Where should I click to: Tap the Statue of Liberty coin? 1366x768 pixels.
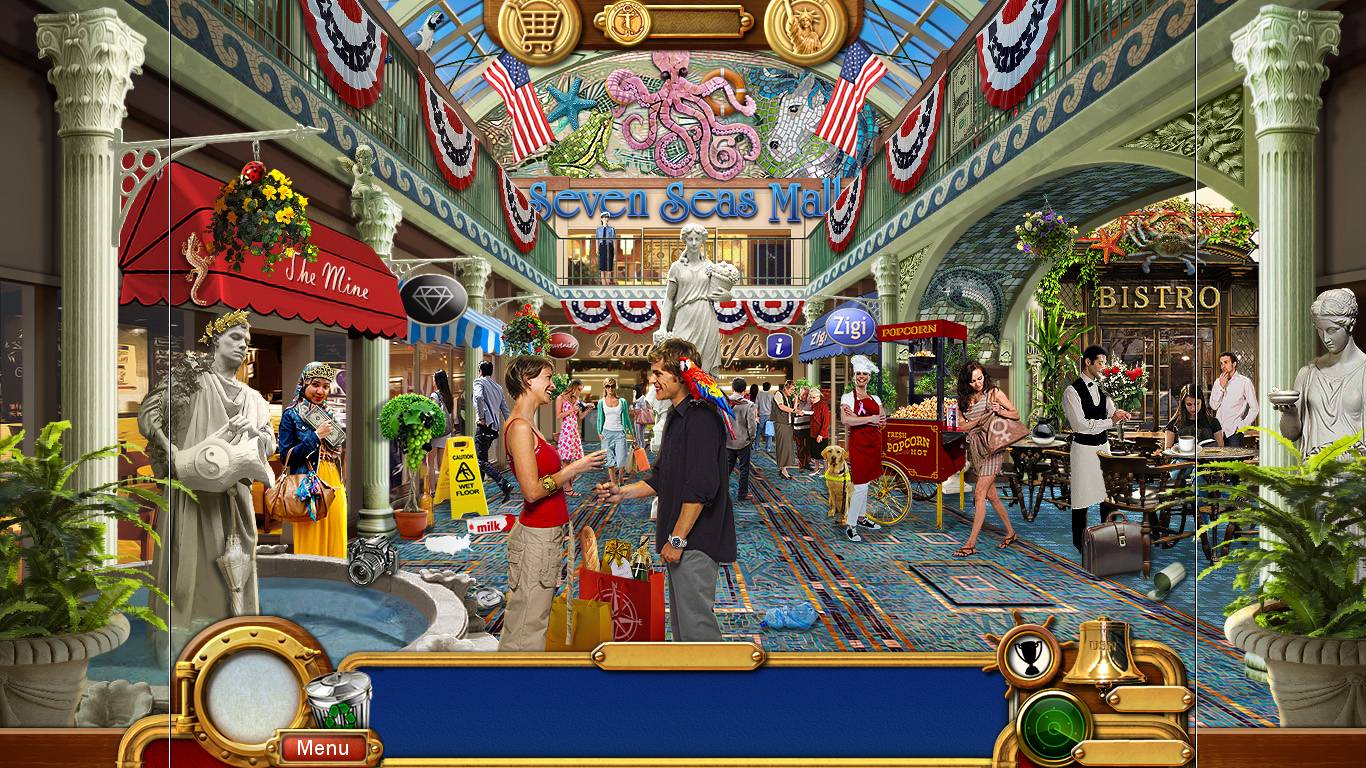pos(806,29)
